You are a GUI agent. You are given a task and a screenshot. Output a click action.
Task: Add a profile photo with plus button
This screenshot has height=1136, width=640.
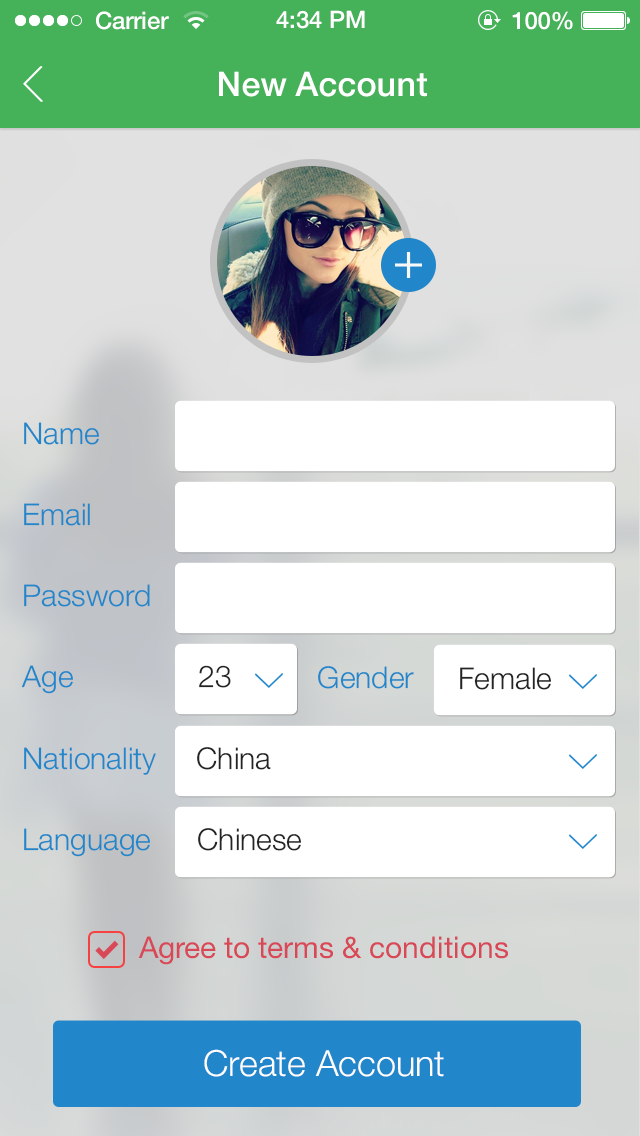(408, 265)
